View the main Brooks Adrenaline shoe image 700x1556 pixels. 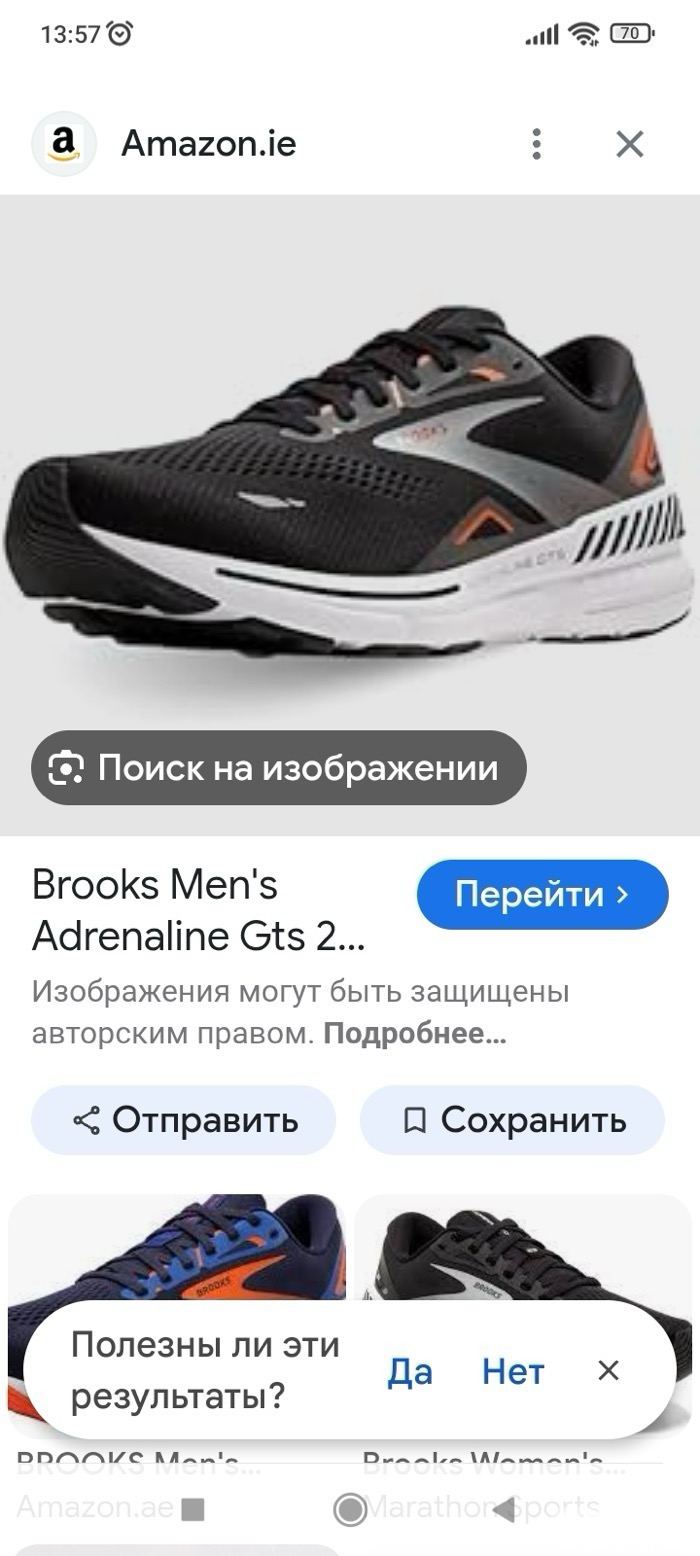350,480
